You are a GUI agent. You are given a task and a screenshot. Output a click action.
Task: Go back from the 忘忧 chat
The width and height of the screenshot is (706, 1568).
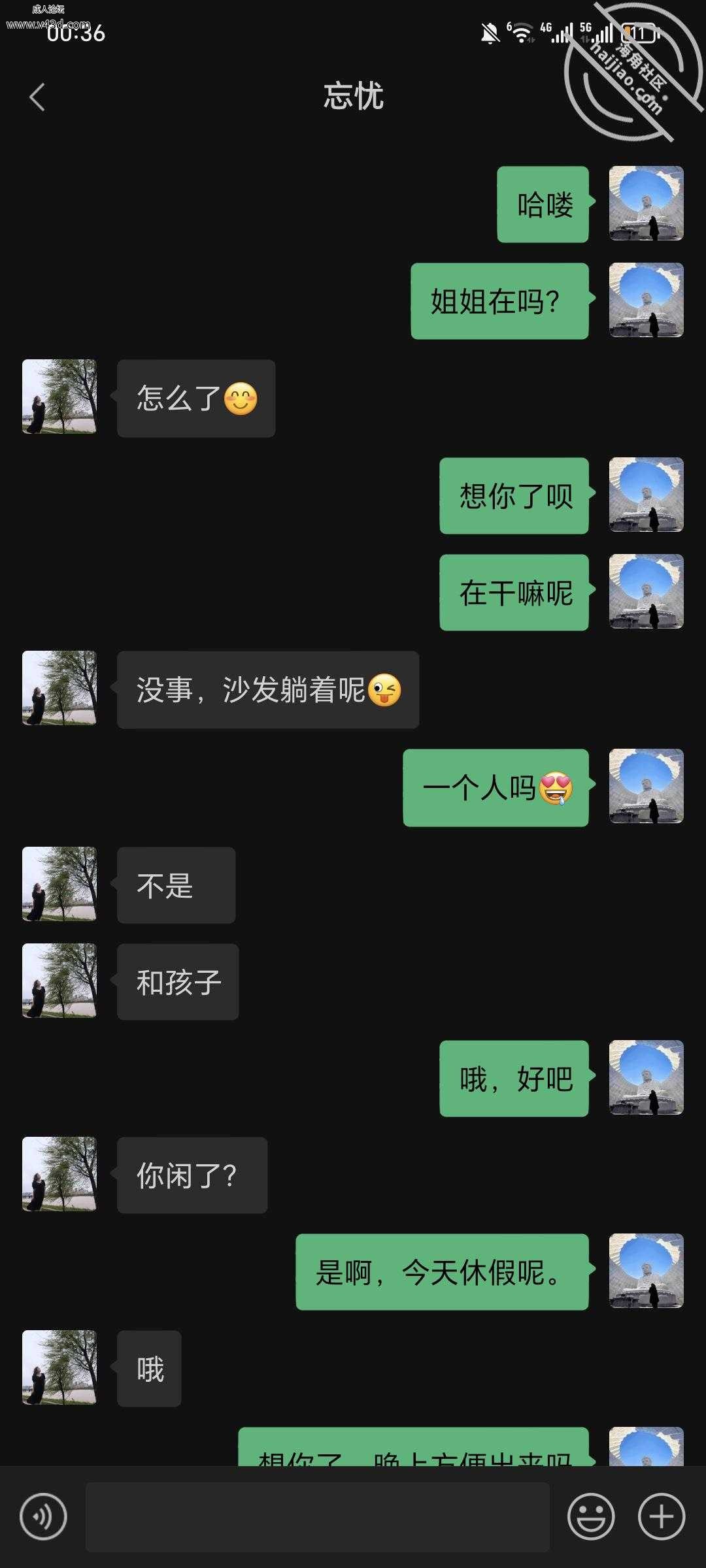tap(37, 97)
